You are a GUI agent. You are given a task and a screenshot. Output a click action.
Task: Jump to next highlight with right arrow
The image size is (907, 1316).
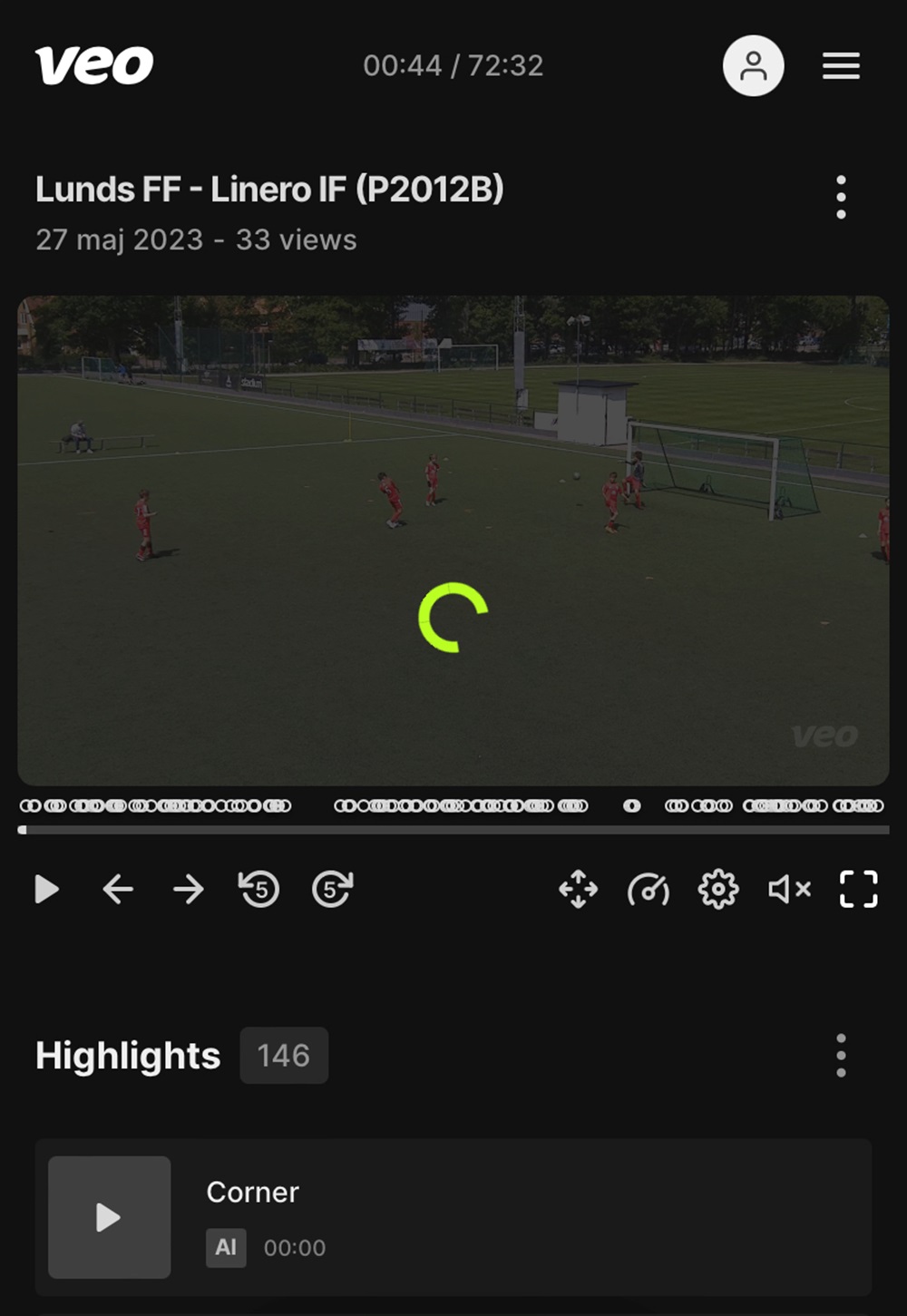pyautogui.click(x=189, y=890)
